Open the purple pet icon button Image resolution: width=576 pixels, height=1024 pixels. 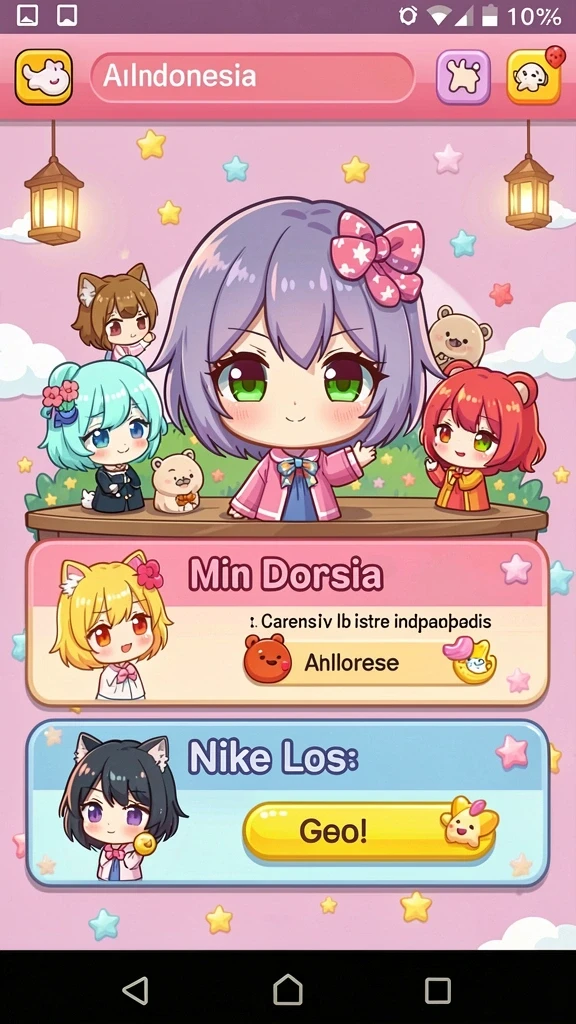coord(463,77)
